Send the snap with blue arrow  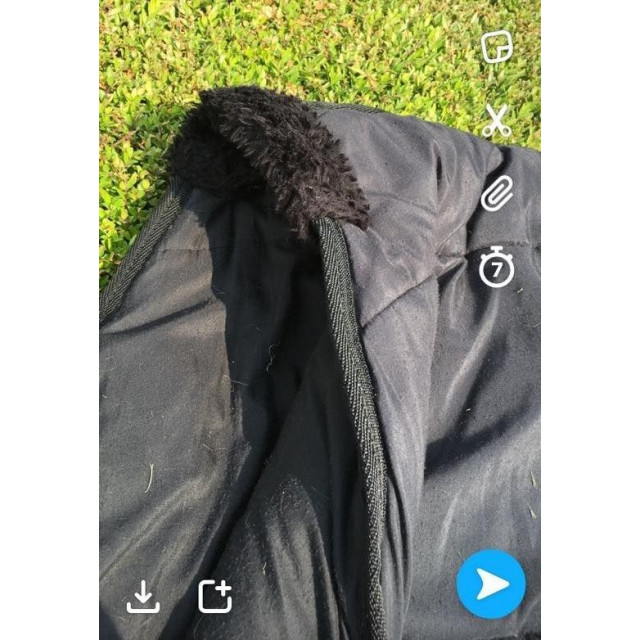[x=491, y=584]
